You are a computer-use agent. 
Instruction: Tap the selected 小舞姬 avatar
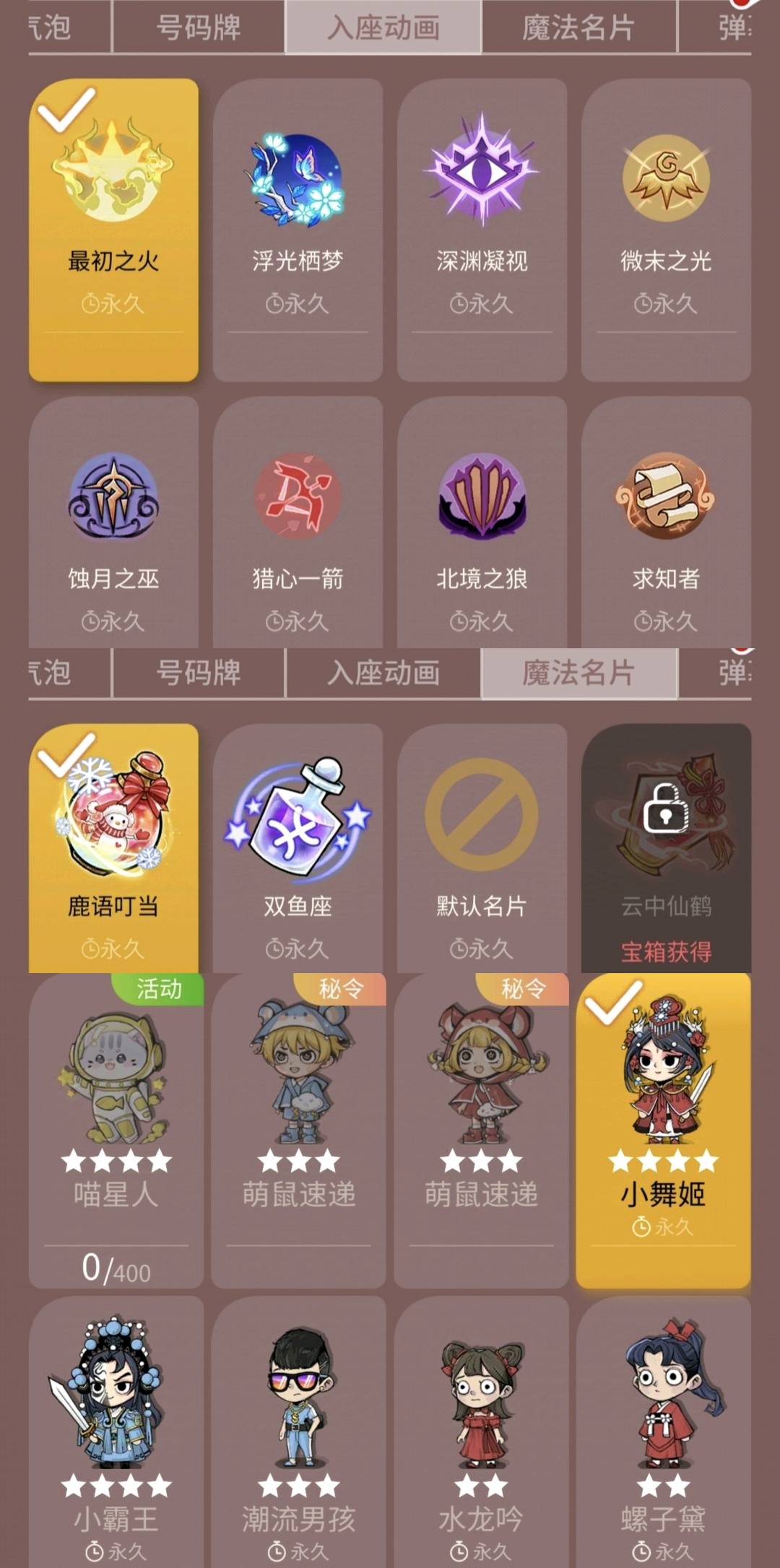663,1131
